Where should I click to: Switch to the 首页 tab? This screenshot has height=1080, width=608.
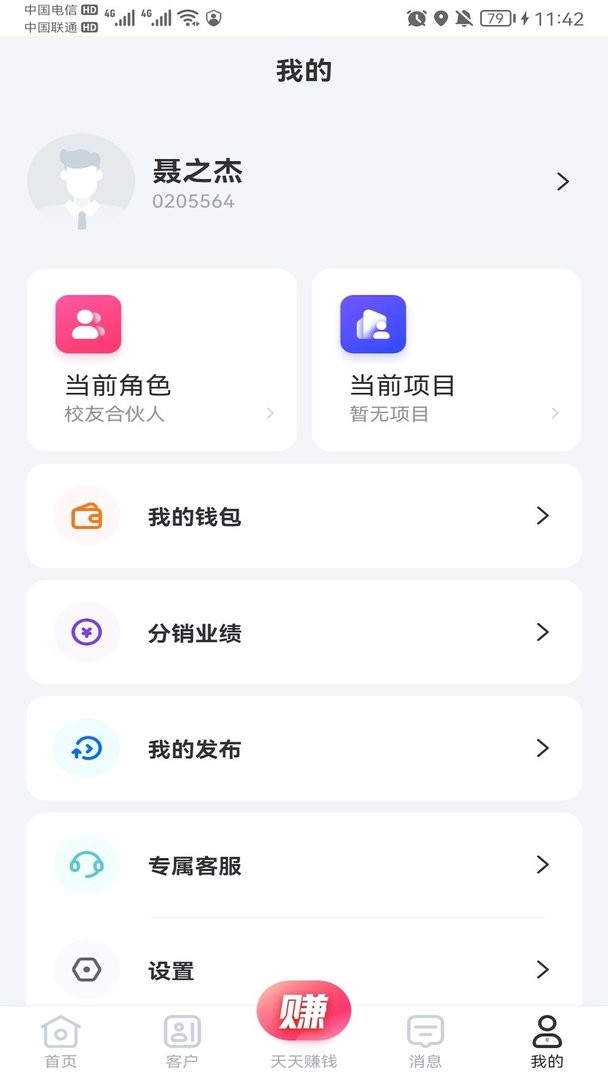point(61,1042)
